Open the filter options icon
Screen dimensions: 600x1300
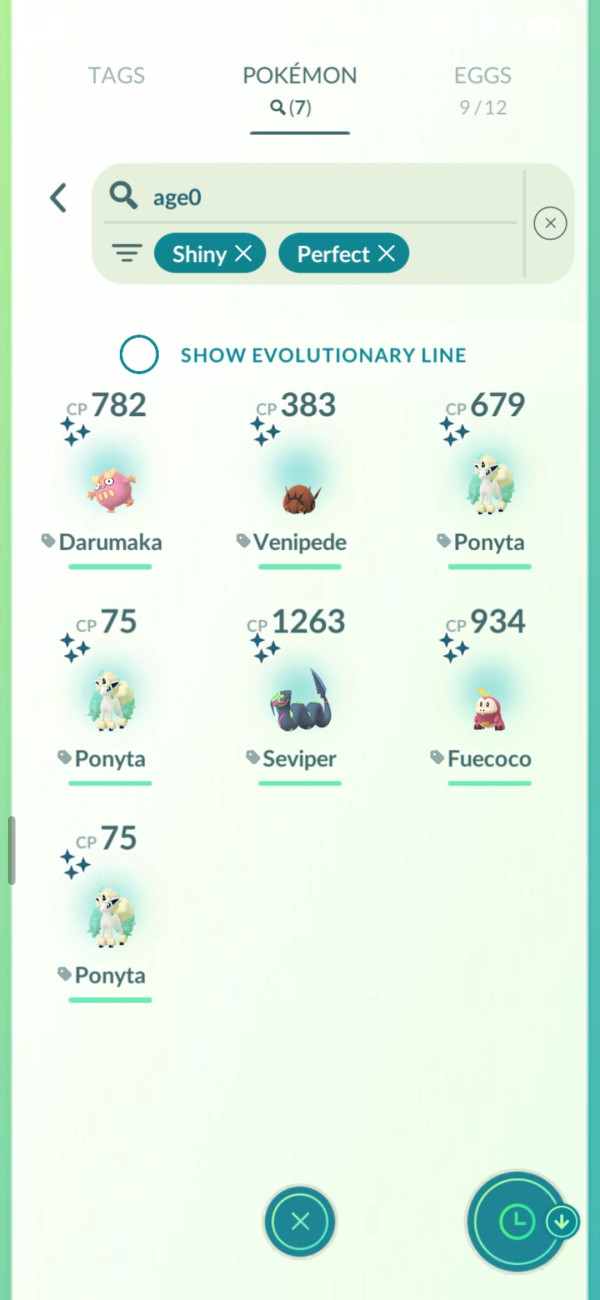click(x=126, y=254)
